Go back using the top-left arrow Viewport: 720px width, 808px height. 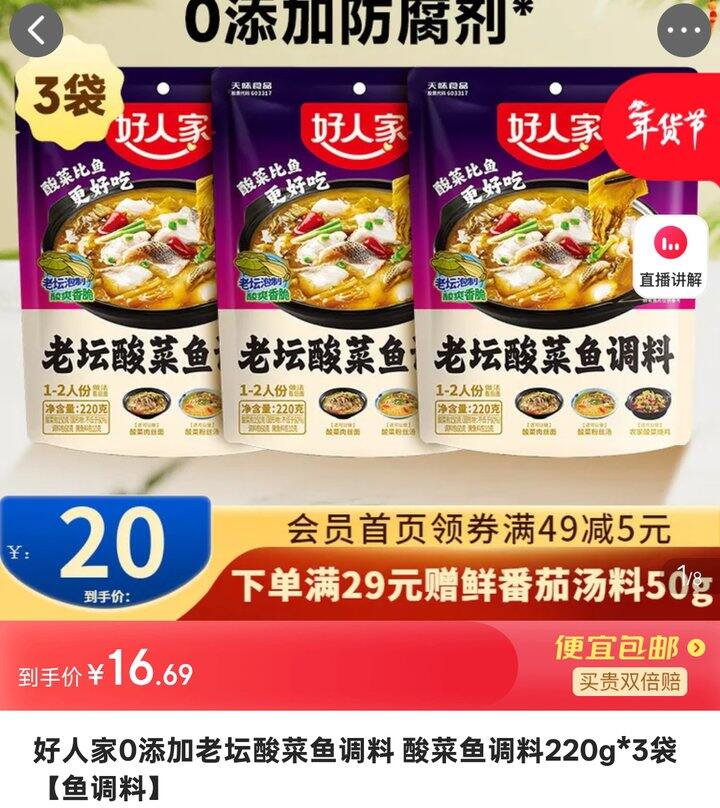(x=36, y=30)
